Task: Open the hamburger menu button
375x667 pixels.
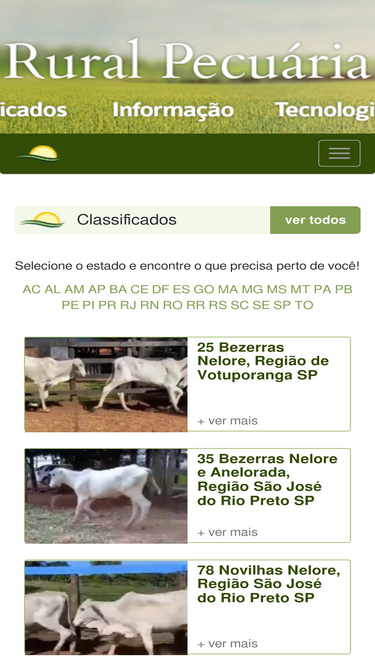Action: (x=339, y=154)
